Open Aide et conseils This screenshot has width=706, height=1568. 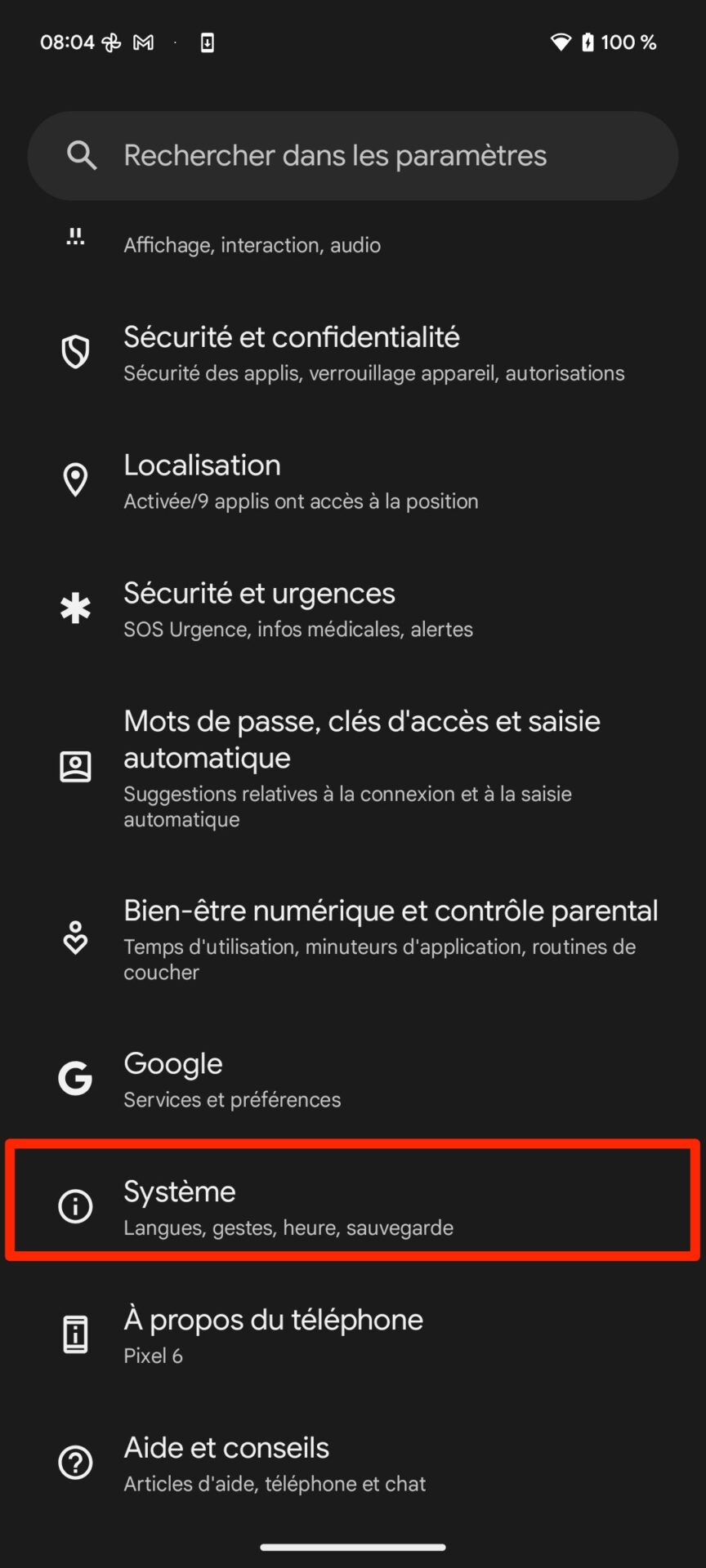[352, 1463]
